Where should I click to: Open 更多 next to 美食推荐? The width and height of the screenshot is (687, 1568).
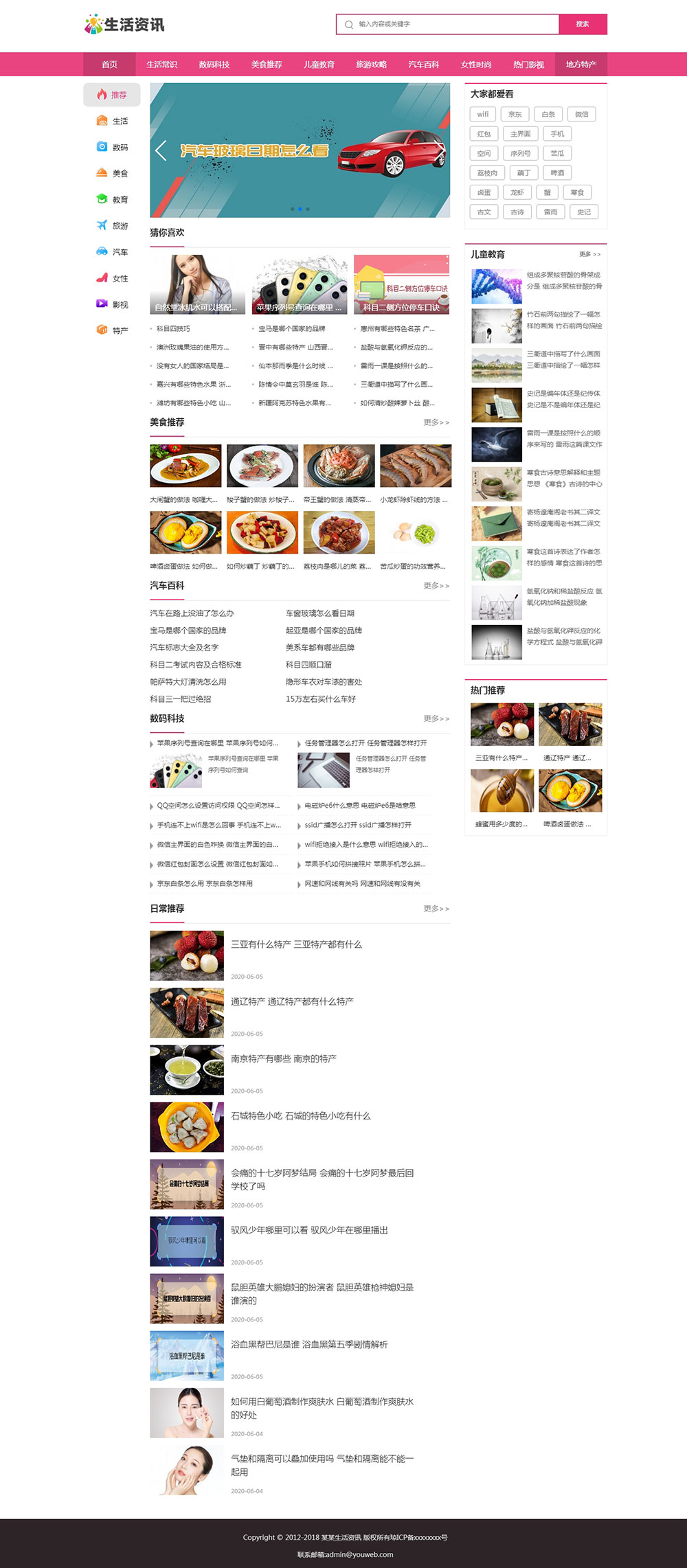tap(436, 422)
